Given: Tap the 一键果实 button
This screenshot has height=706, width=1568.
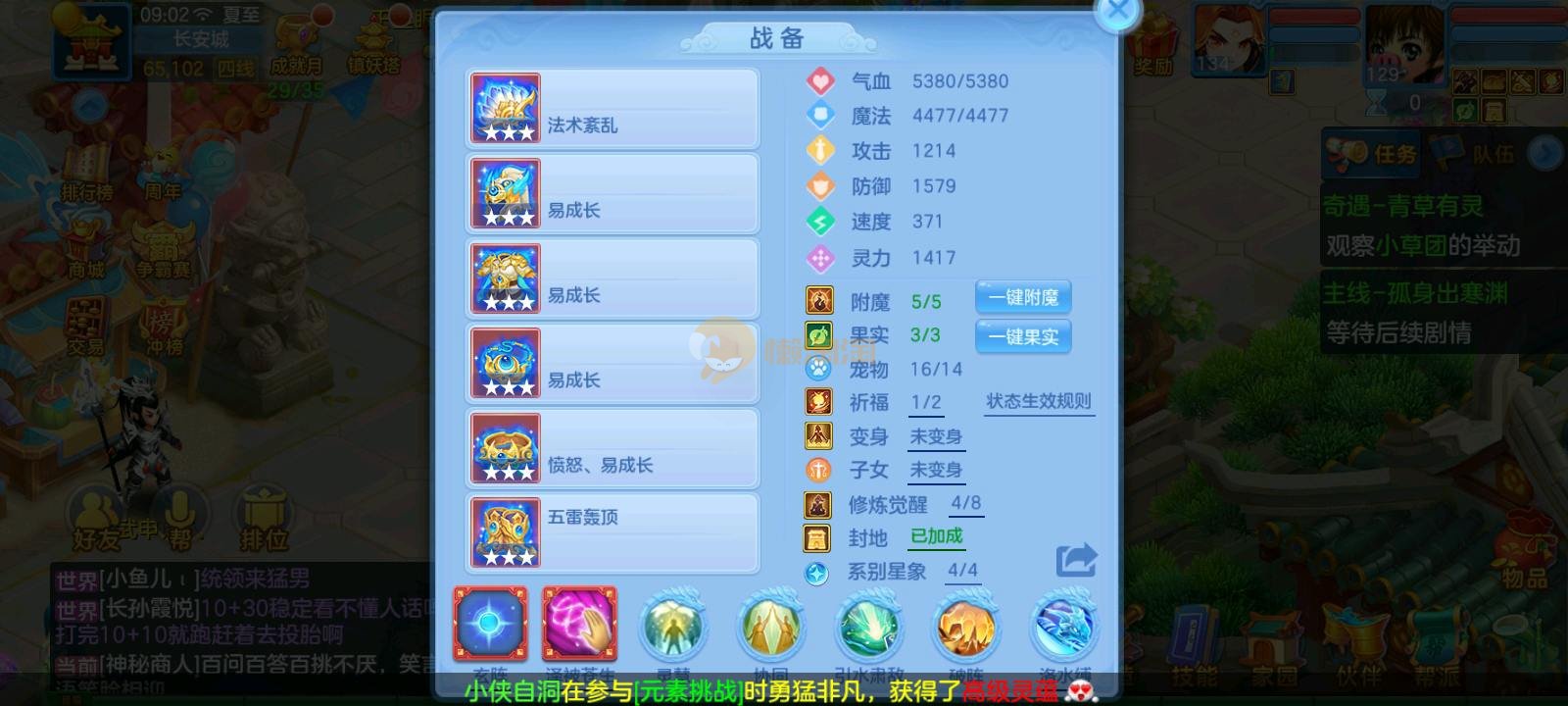Looking at the screenshot, I should point(1023,336).
